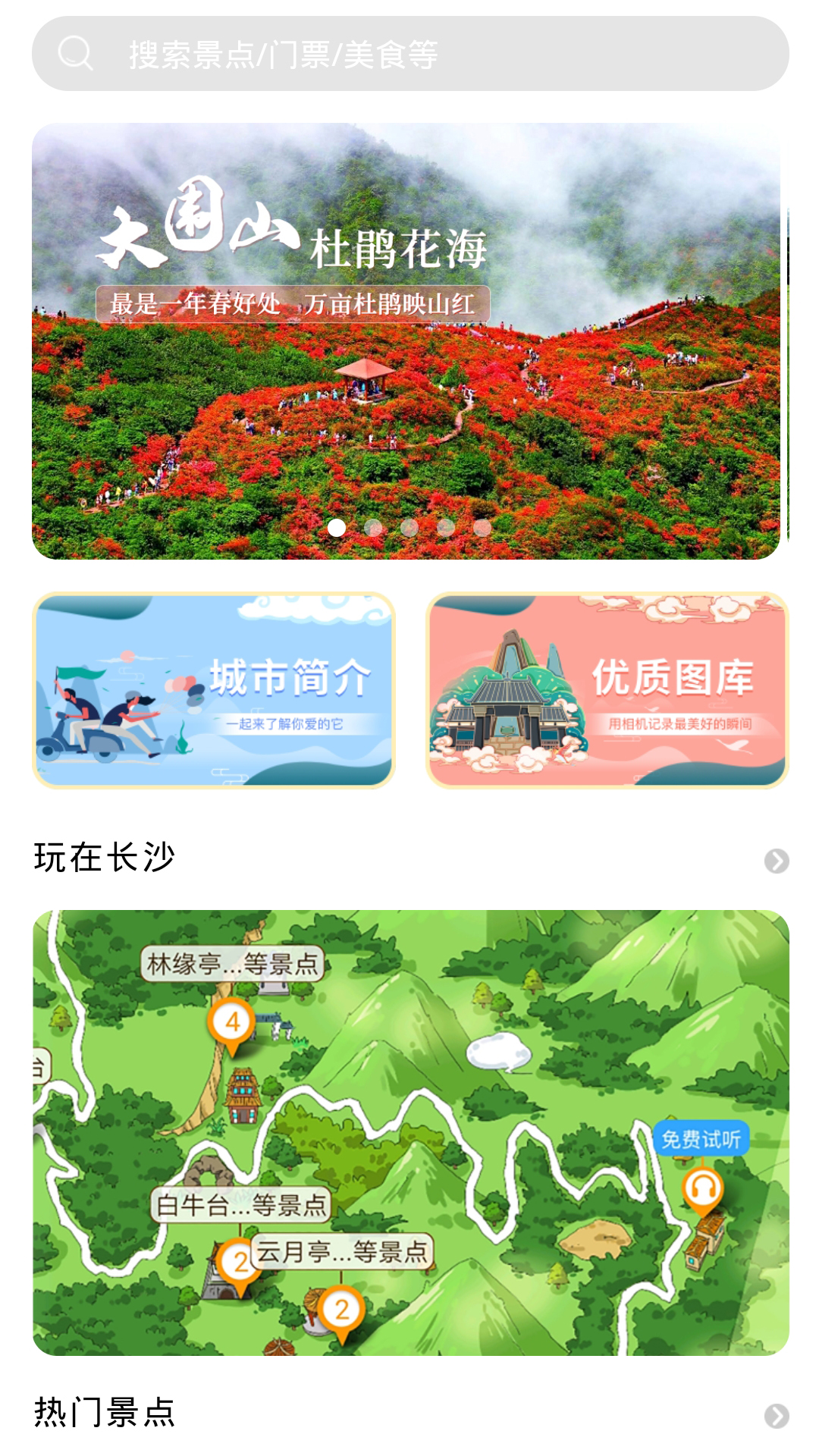Image resolution: width=819 pixels, height=1456 pixels.
Task: Select the 白牛台 map marker
Action: (240, 1263)
